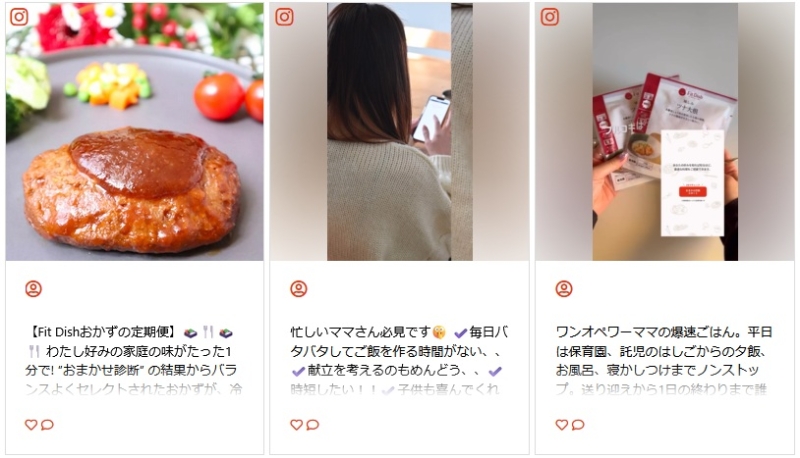Like the ワンオペワーママの爆速ごはん post

tap(560, 425)
